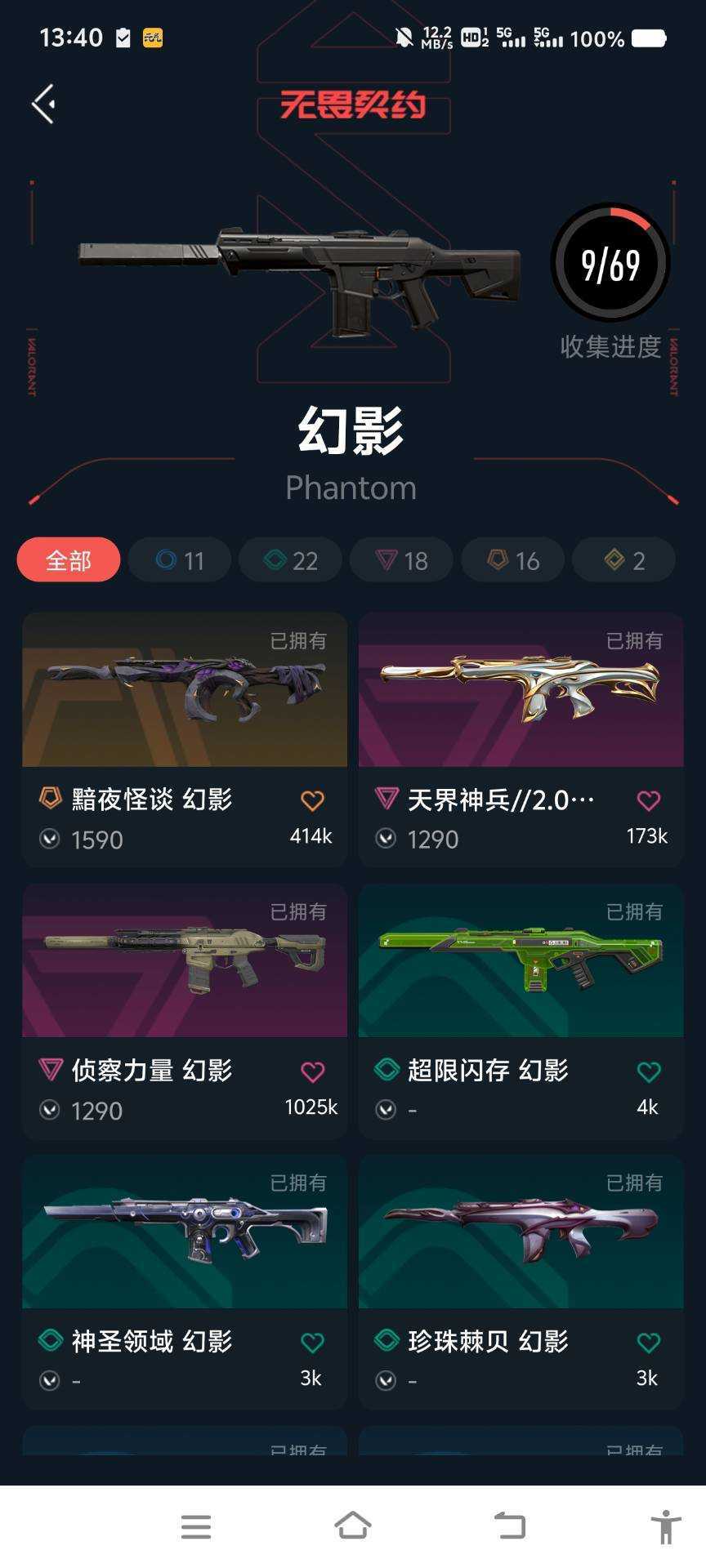Open the 珍珠棘贝 幻影 skin card
Image resolution: width=706 pixels, height=1568 pixels.
(x=521, y=1282)
